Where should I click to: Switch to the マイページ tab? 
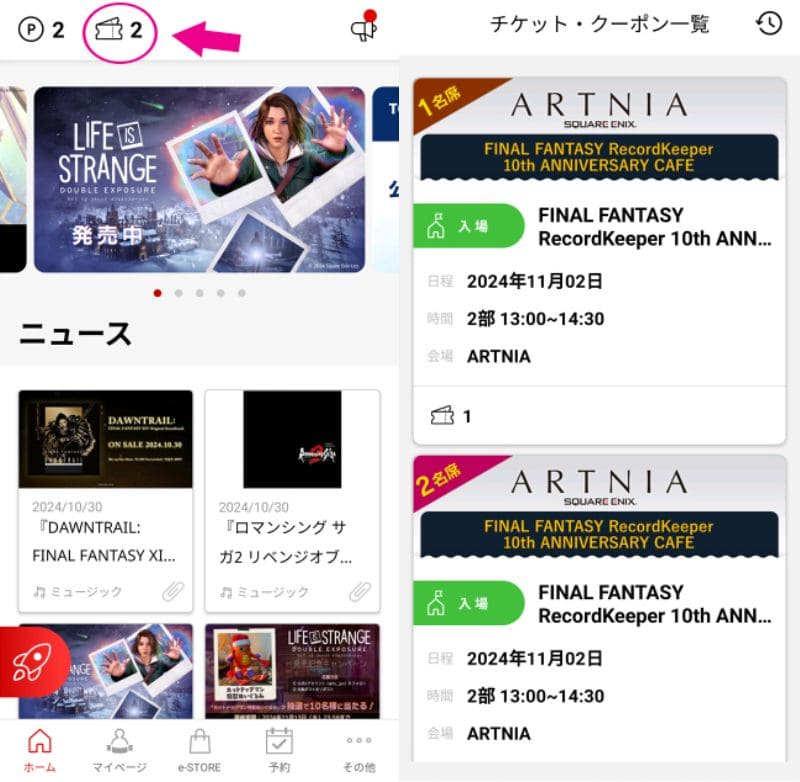tap(120, 751)
